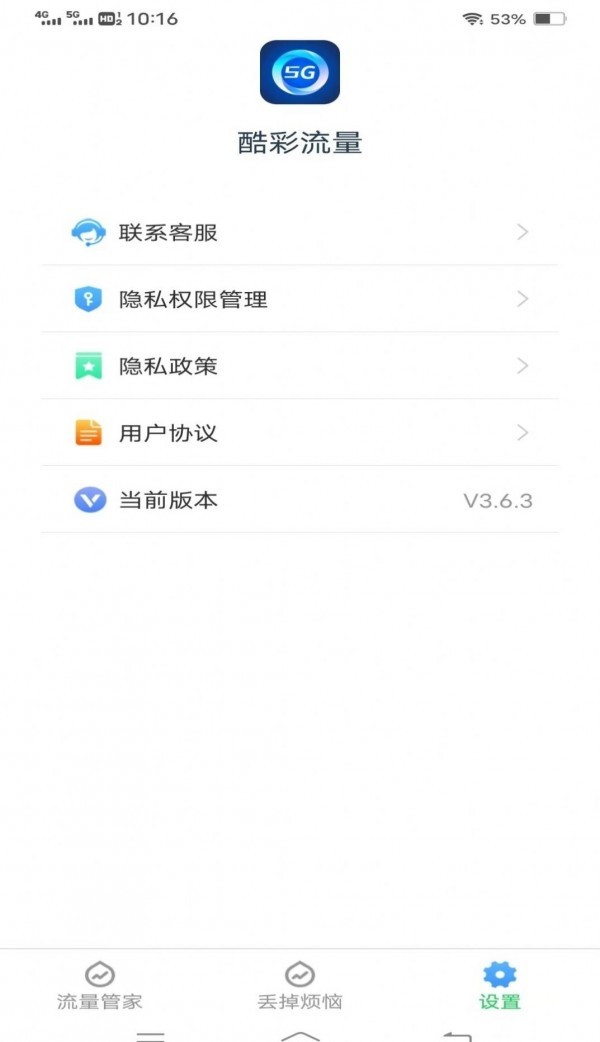Select the 设置 settings tab
The width and height of the screenshot is (600, 1042).
[500, 987]
